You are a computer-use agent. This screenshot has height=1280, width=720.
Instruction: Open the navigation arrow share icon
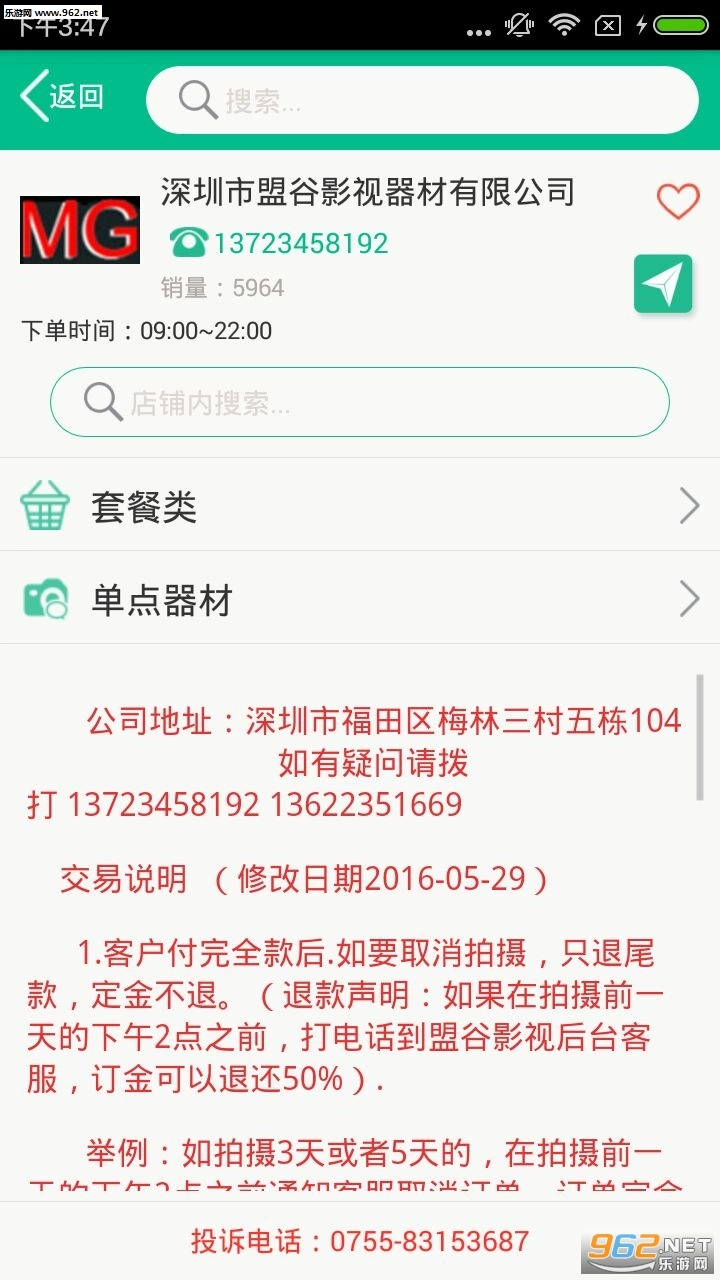click(x=664, y=283)
